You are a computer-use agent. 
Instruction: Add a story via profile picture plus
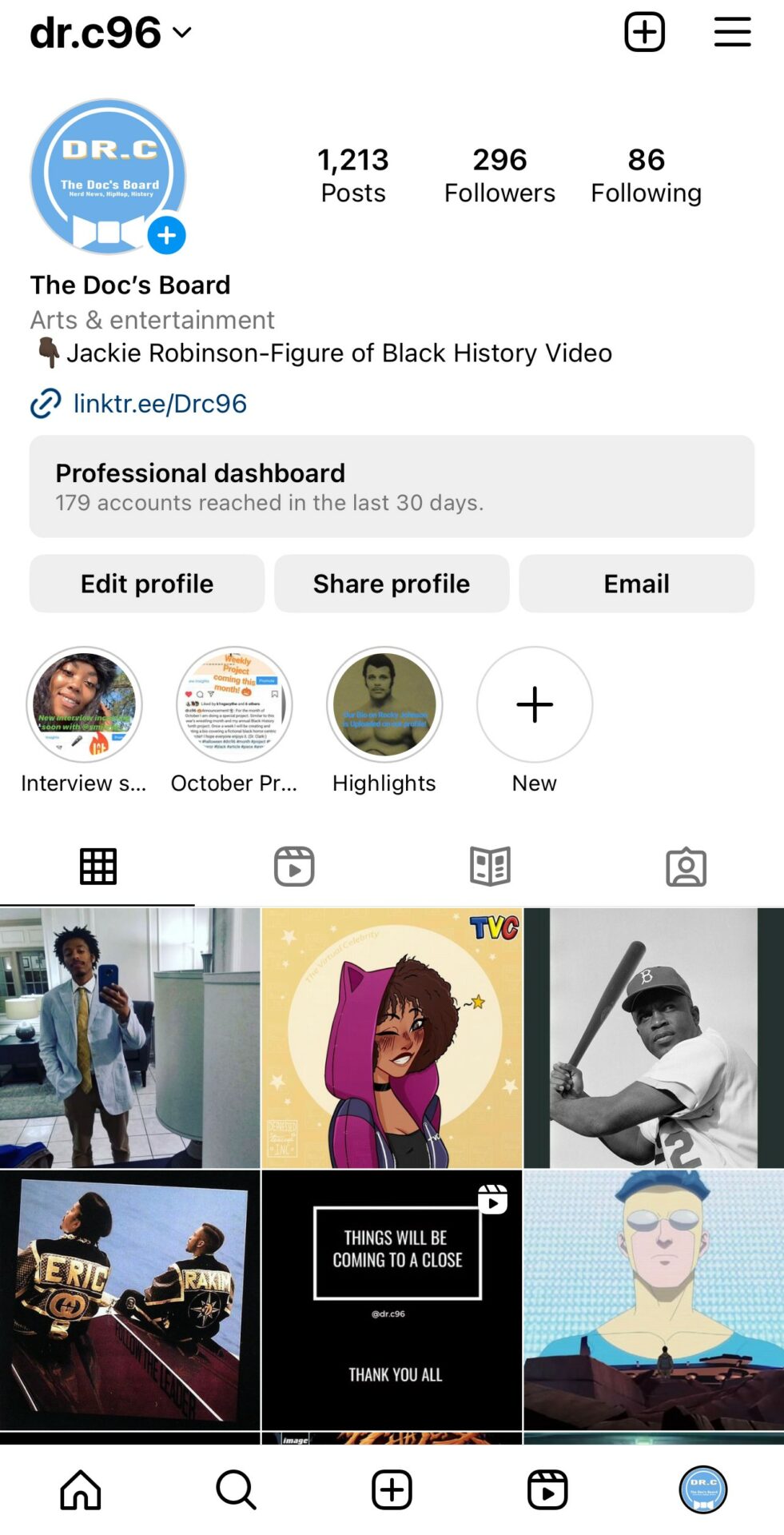coord(166,235)
